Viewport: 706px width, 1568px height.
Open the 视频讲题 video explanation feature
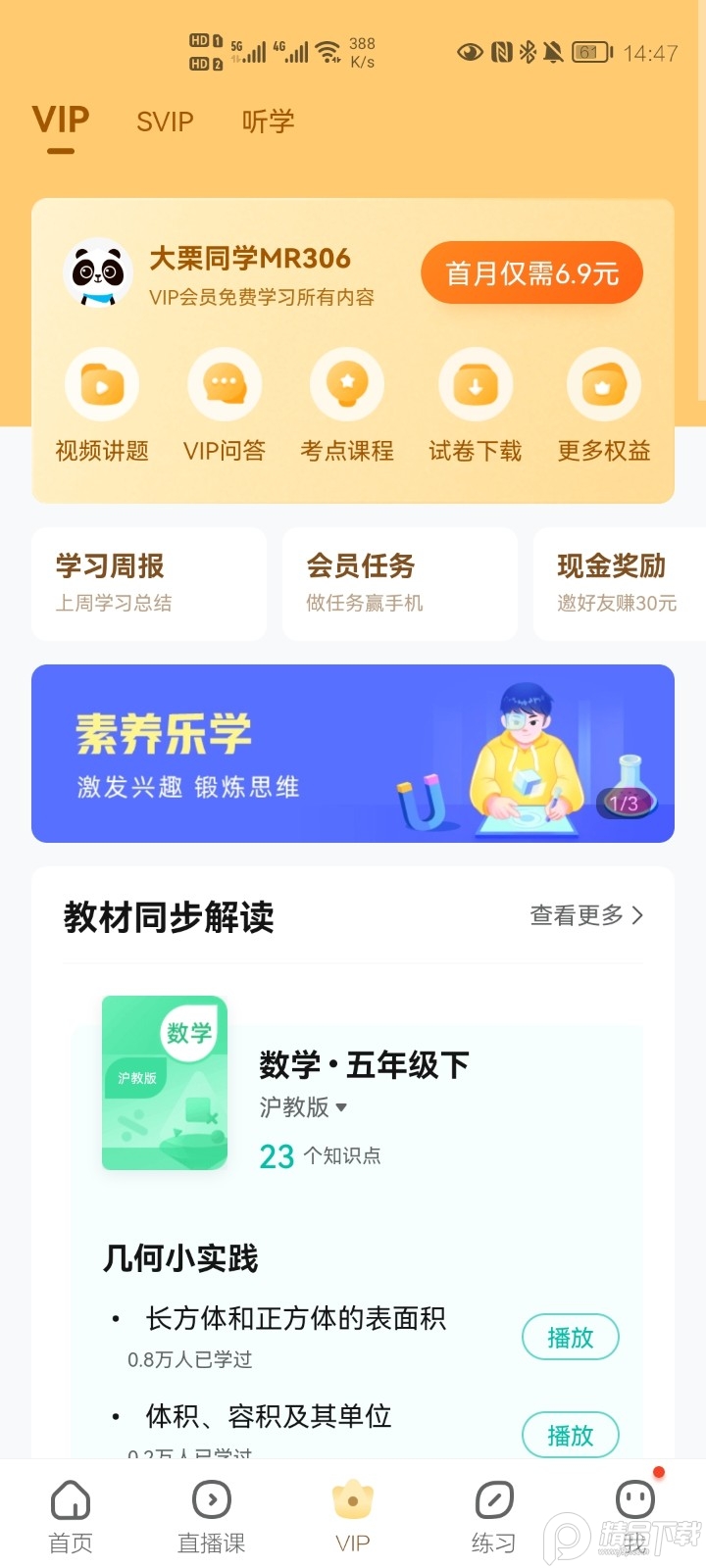pyautogui.click(x=101, y=402)
